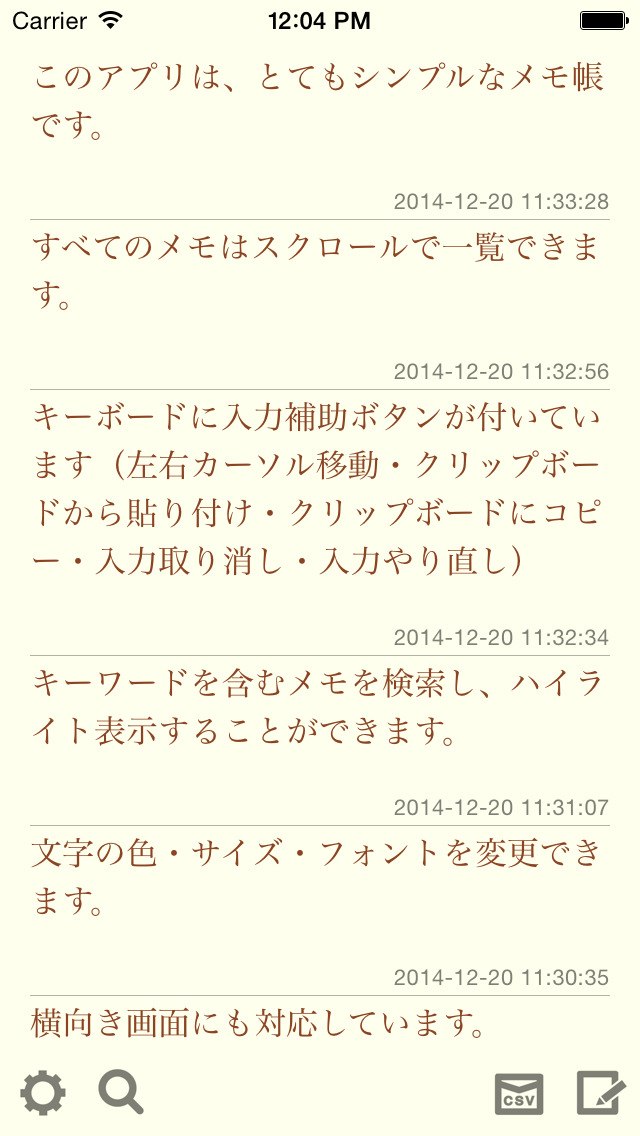Open the settings gear icon

[43, 1093]
